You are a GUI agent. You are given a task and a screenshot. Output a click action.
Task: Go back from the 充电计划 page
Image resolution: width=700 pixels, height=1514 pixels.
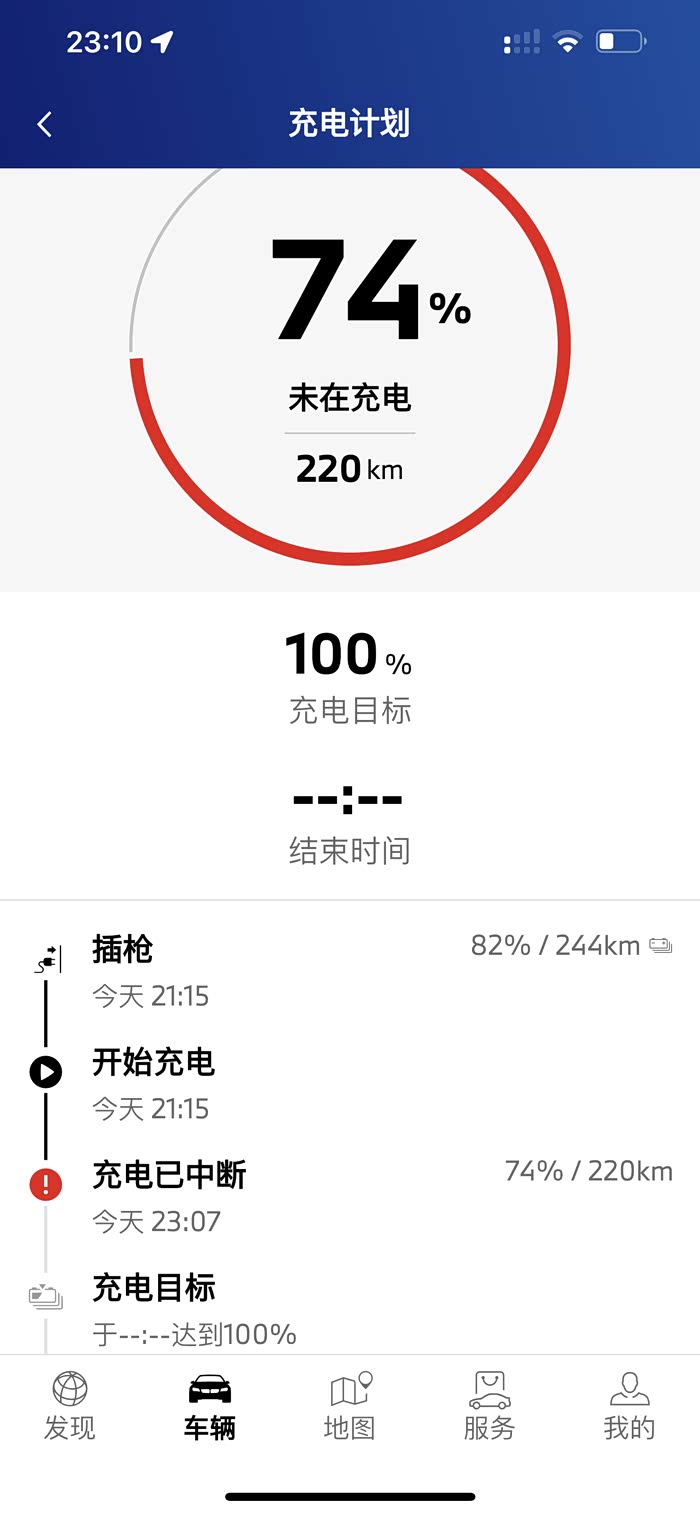point(44,124)
